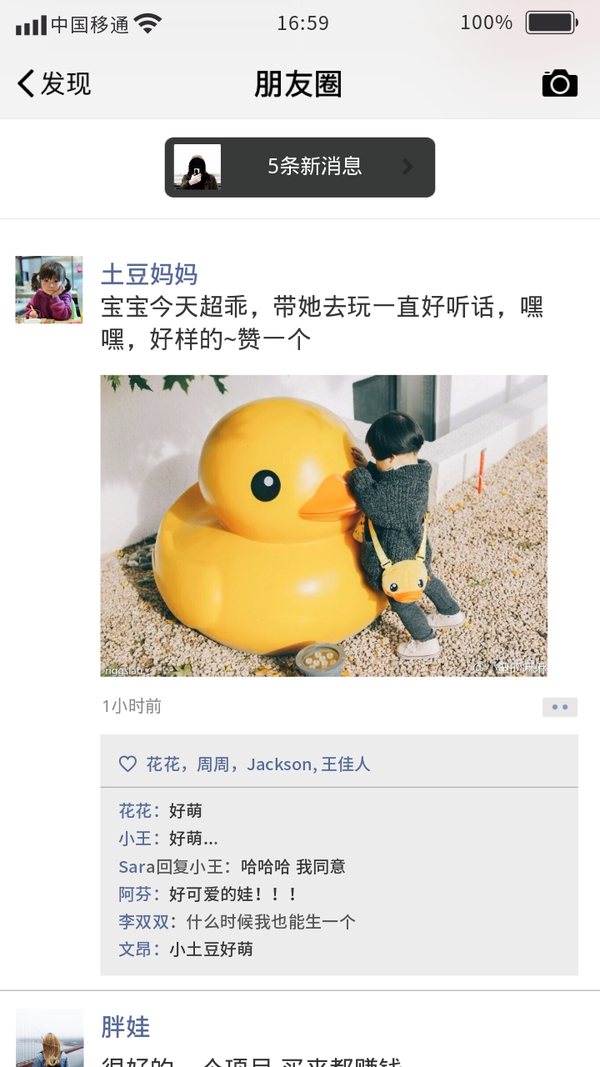Viewport: 600px width, 1067px height.
Task: Open the camera to post a moment
Action: [x=559, y=84]
